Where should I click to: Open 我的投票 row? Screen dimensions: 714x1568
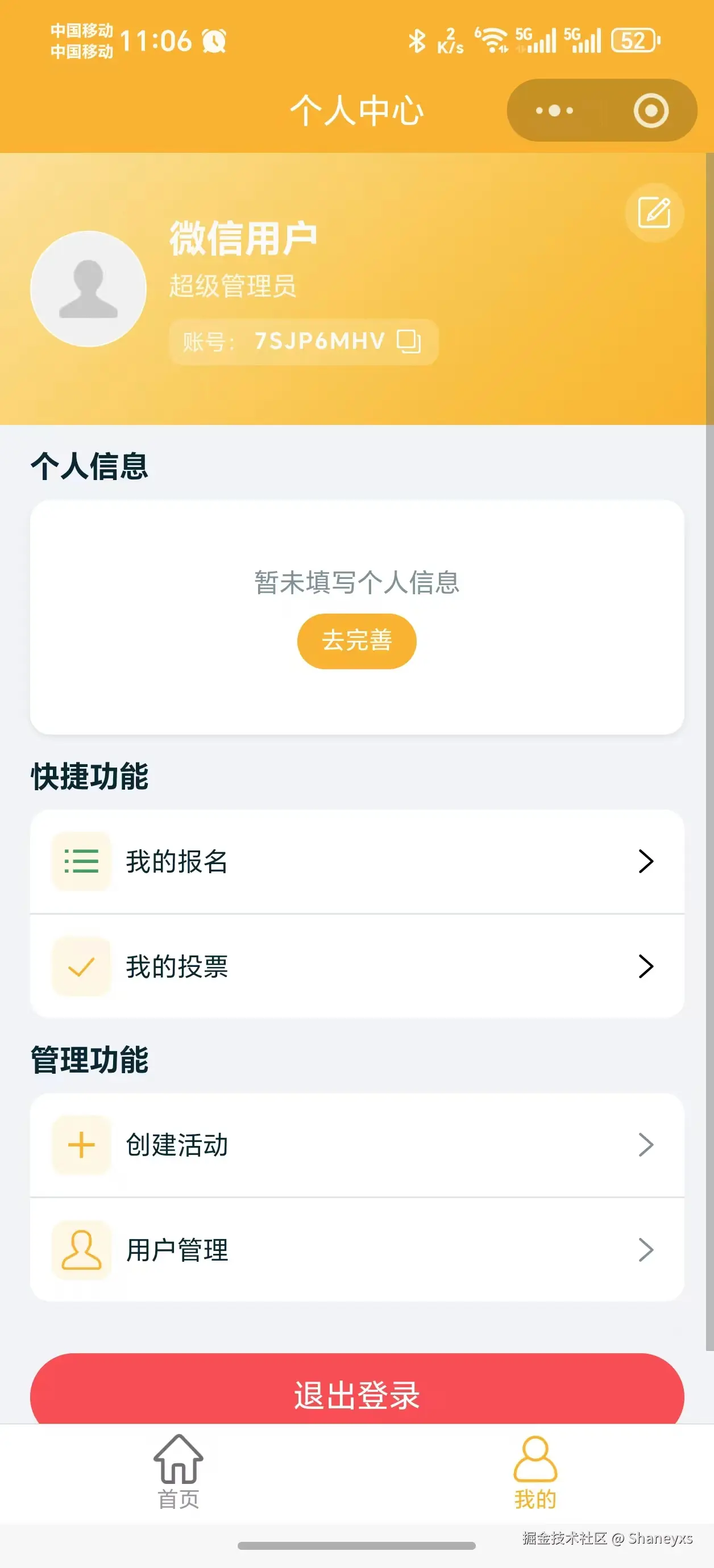tap(356, 966)
